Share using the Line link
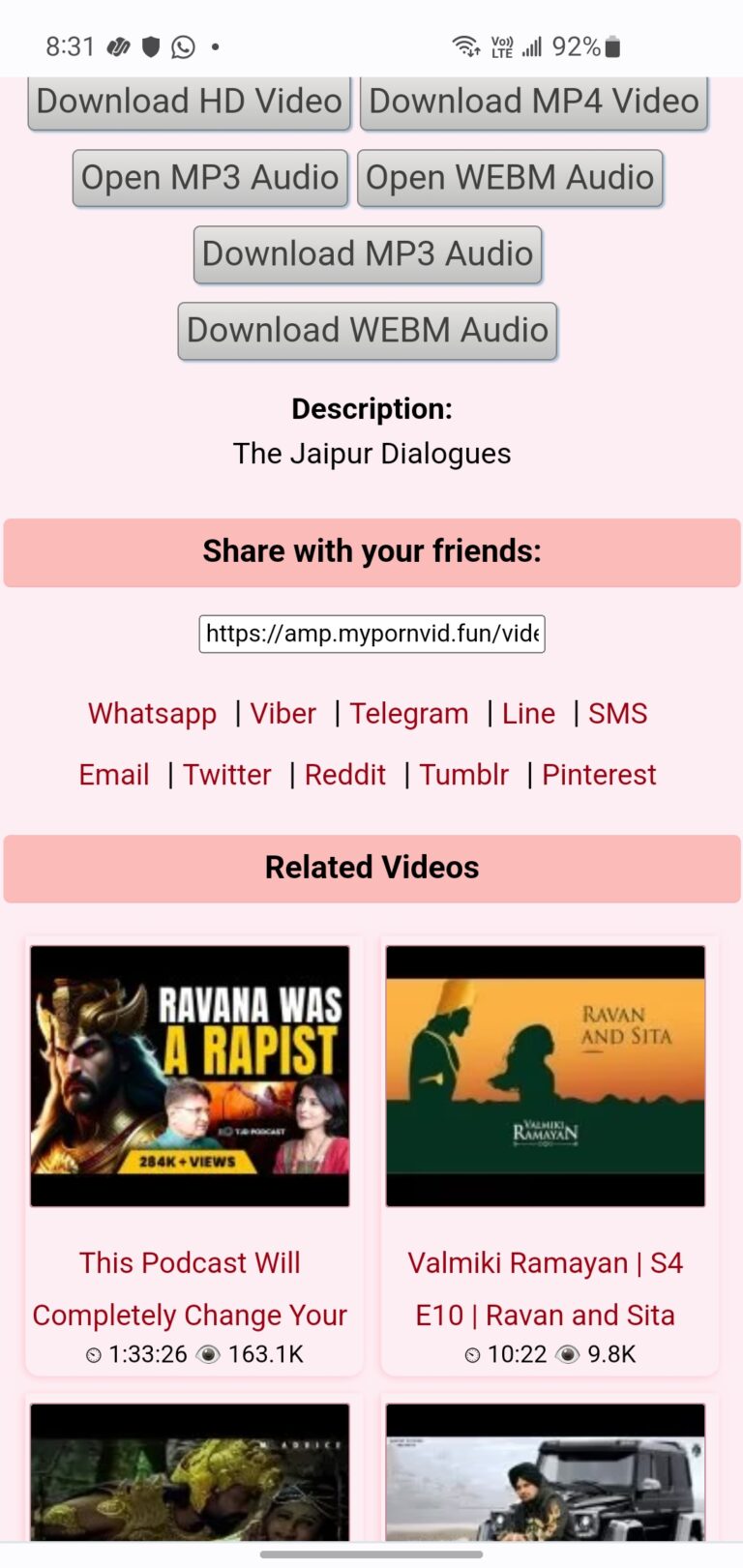This screenshot has width=743, height=1568. click(x=528, y=714)
